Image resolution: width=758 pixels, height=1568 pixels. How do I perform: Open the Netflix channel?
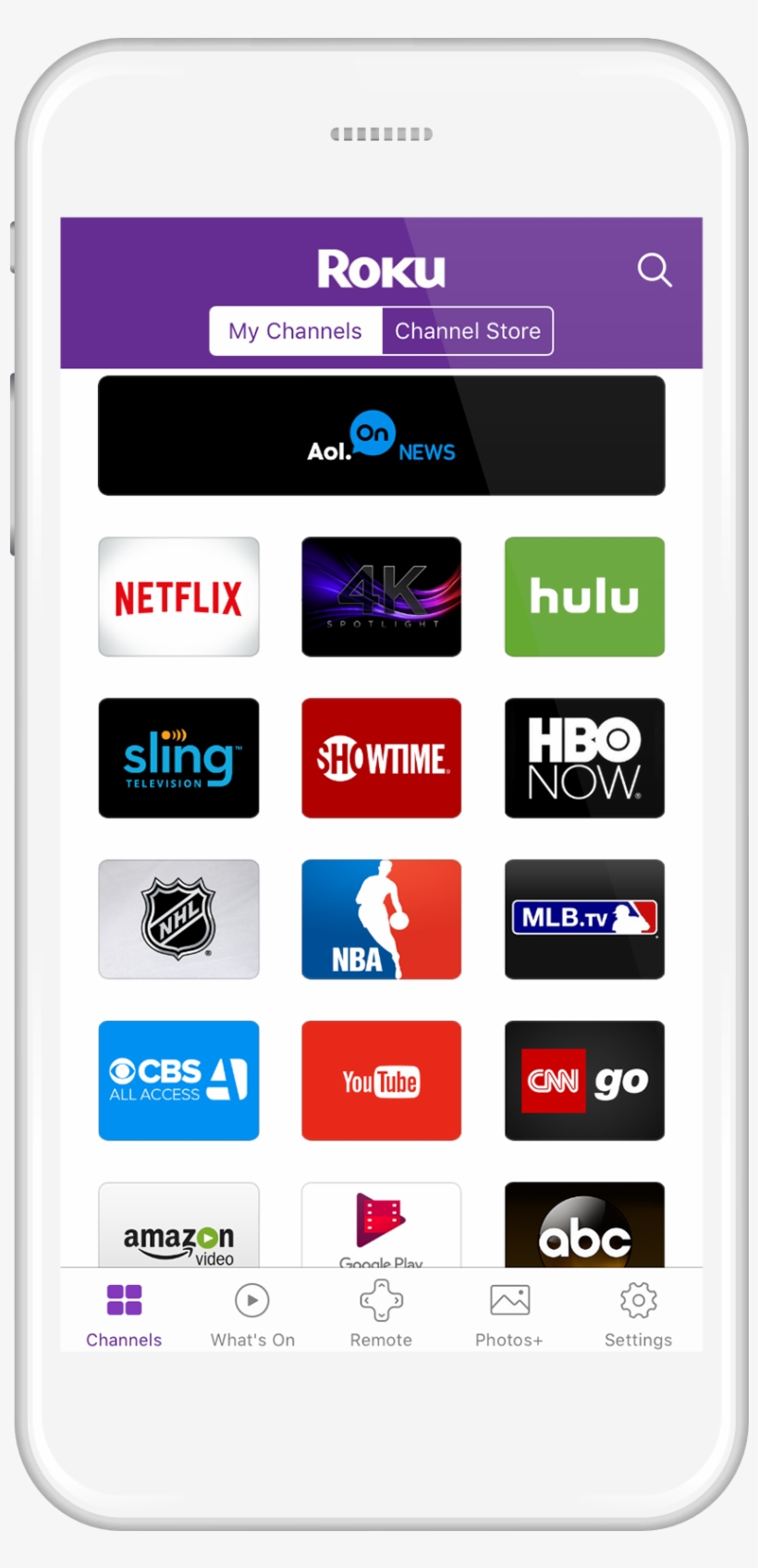pyautogui.click(x=178, y=596)
